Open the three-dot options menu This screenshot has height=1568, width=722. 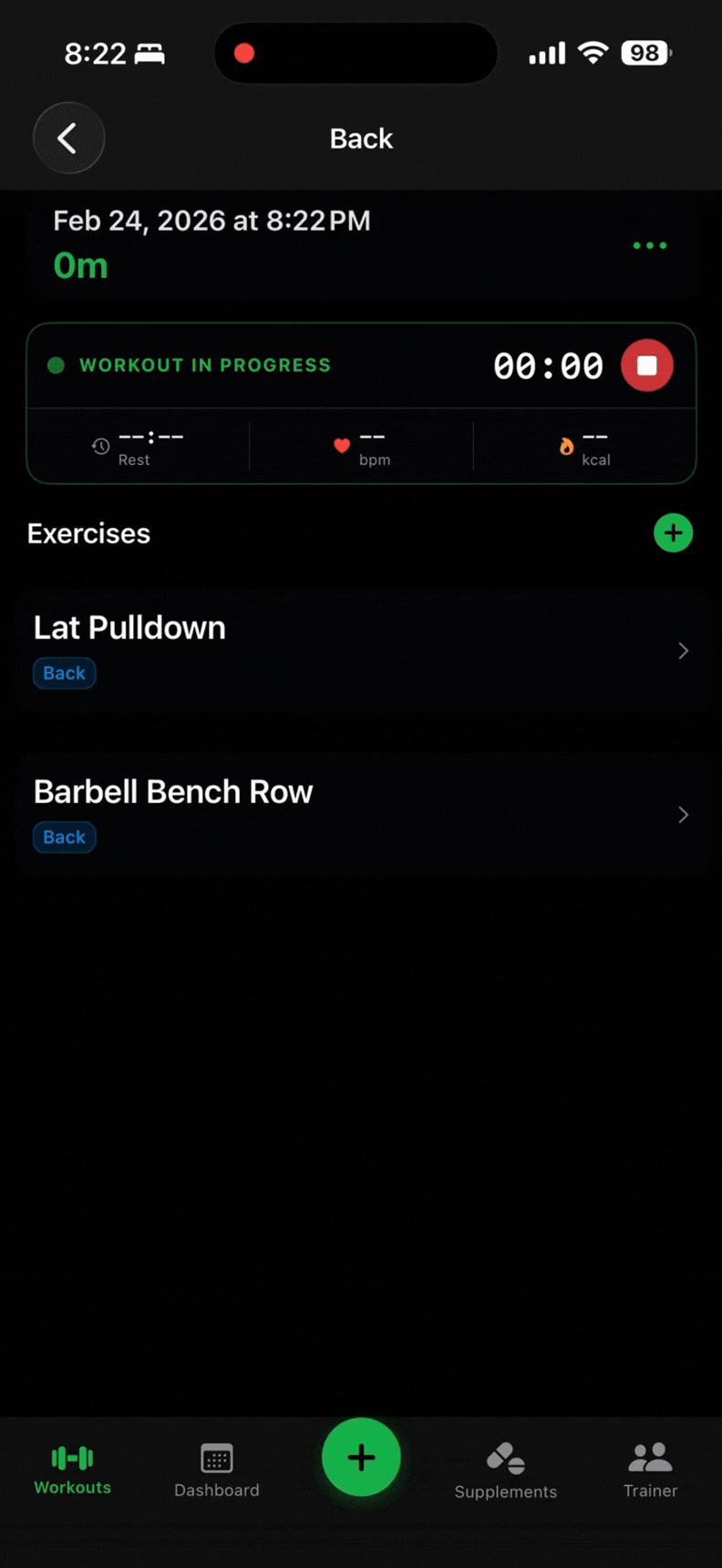click(649, 245)
